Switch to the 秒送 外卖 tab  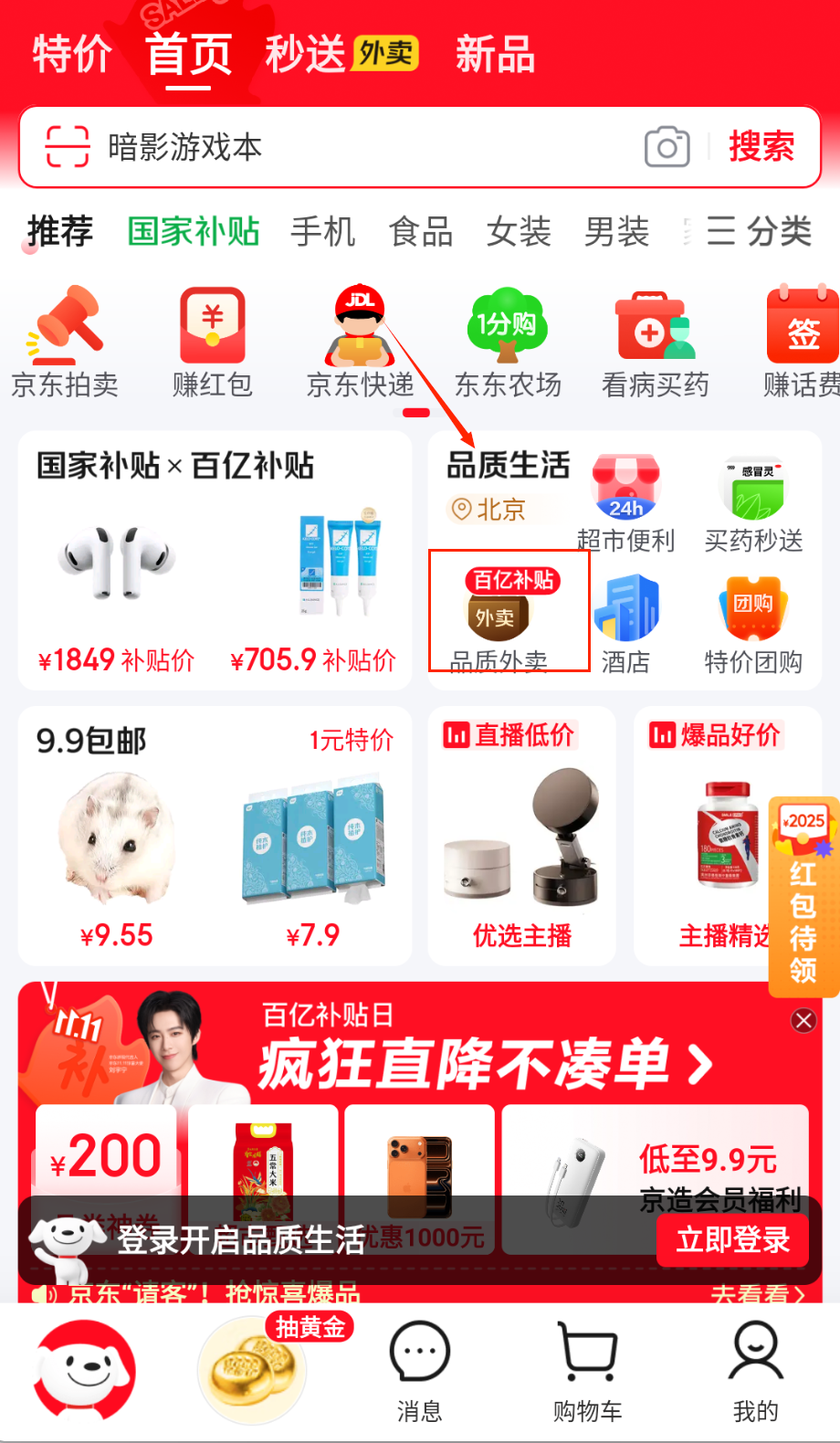click(341, 54)
